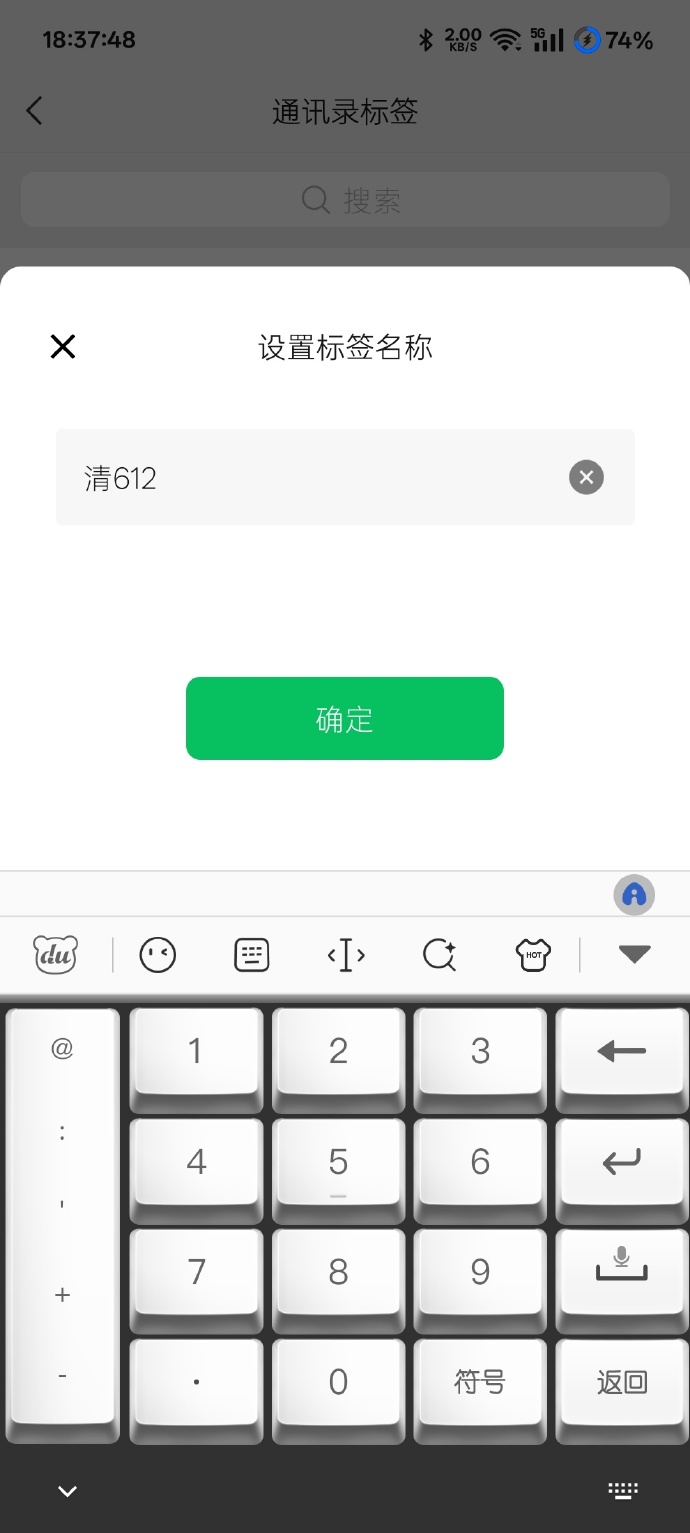Image resolution: width=690 pixels, height=1533 pixels.
Task: Tap the 返回 key on keyboard
Action: [621, 1382]
